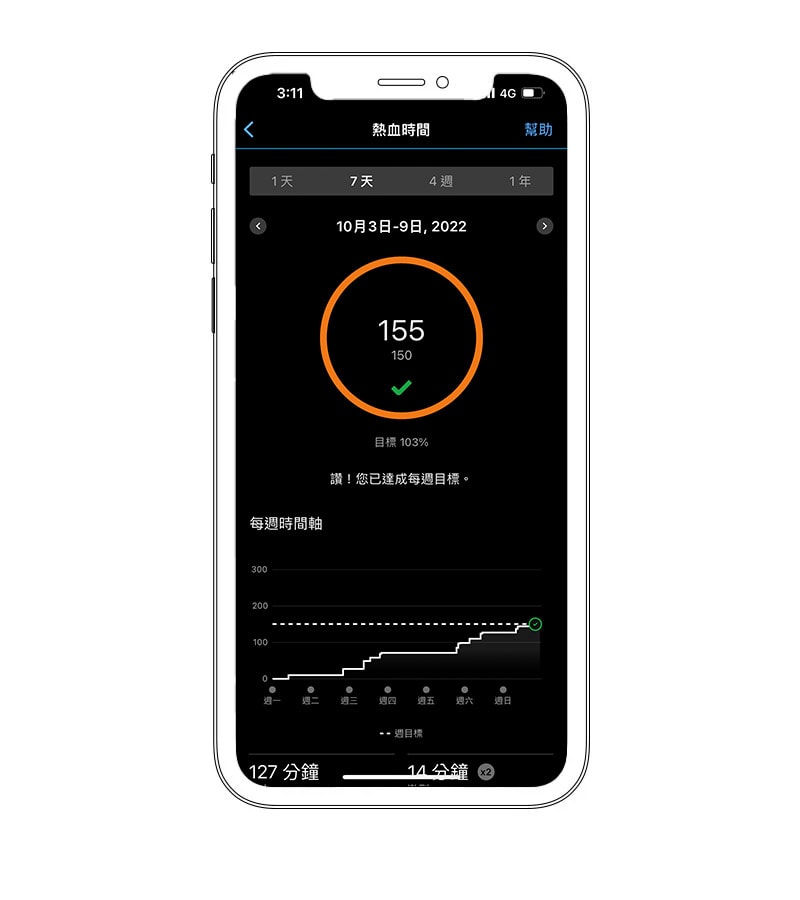
Task: Open the 幫助 help link
Action: click(x=538, y=130)
